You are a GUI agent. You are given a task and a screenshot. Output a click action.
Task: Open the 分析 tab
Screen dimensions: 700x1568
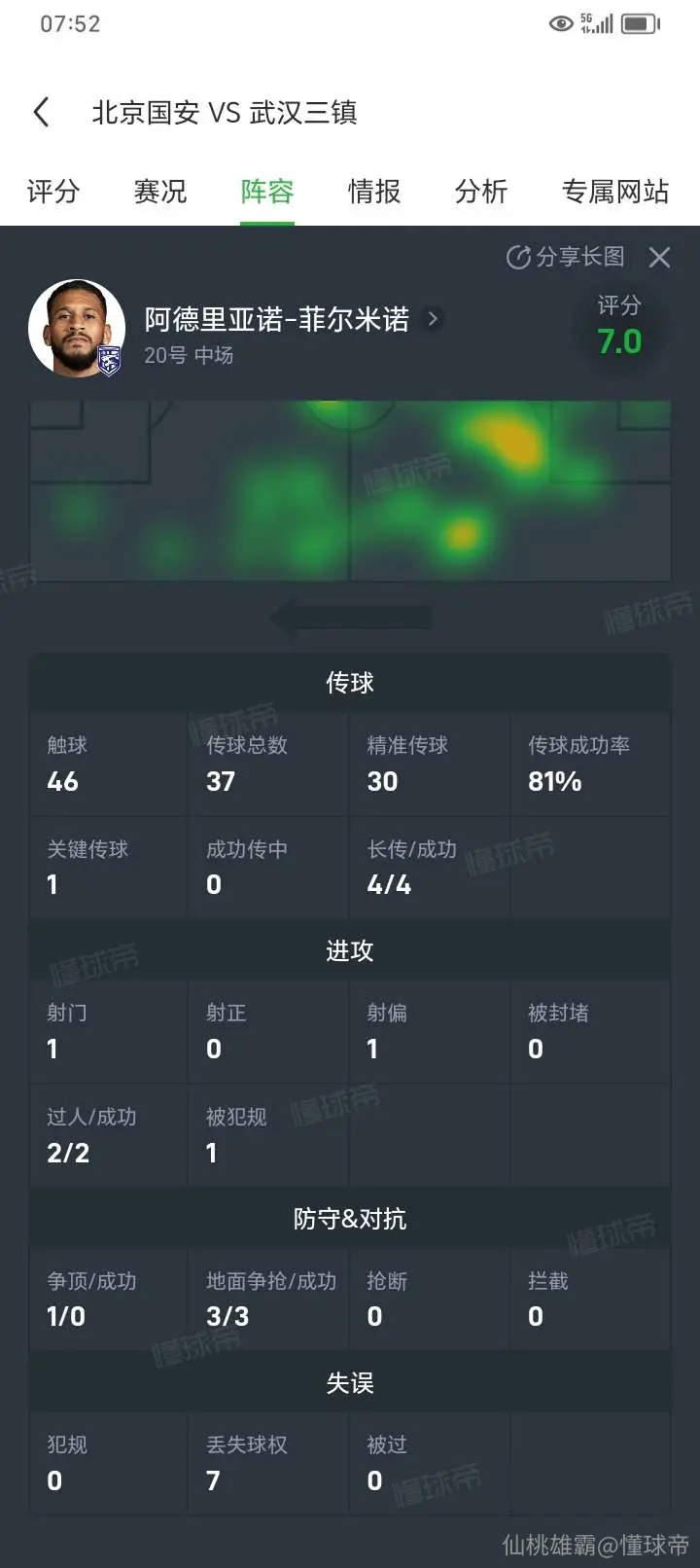(x=481, y=192)
